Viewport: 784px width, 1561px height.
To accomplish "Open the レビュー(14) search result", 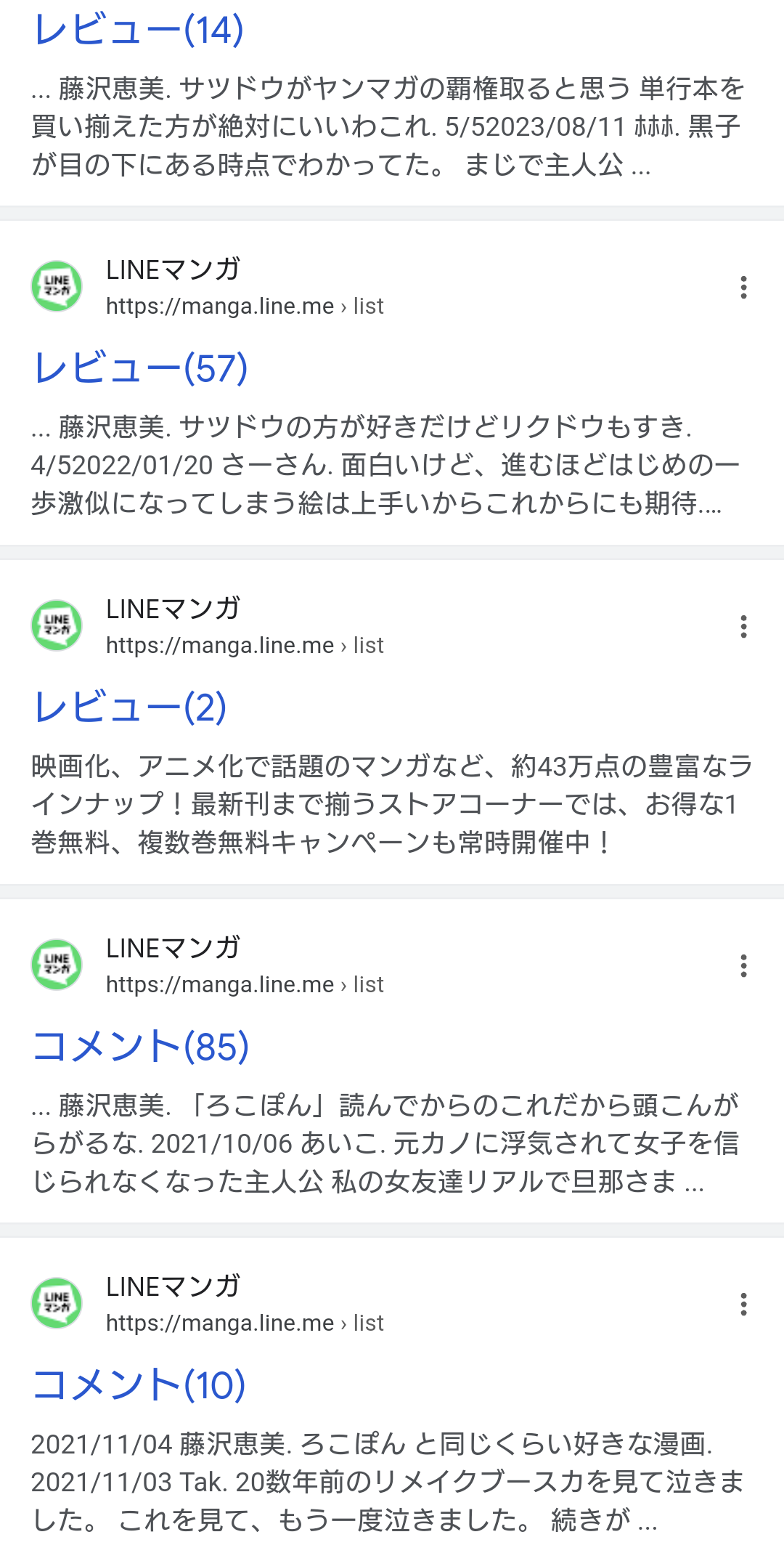I will [139, 31].
